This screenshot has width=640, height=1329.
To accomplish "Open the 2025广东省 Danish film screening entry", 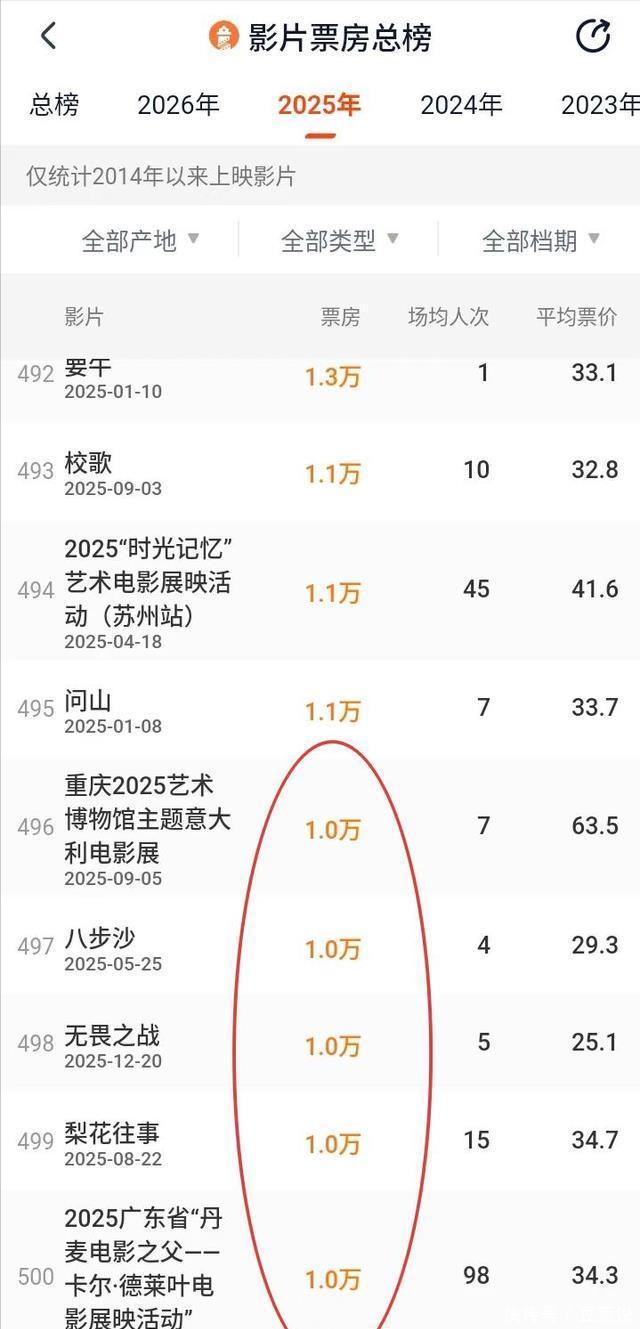I will click(143, 1265).
